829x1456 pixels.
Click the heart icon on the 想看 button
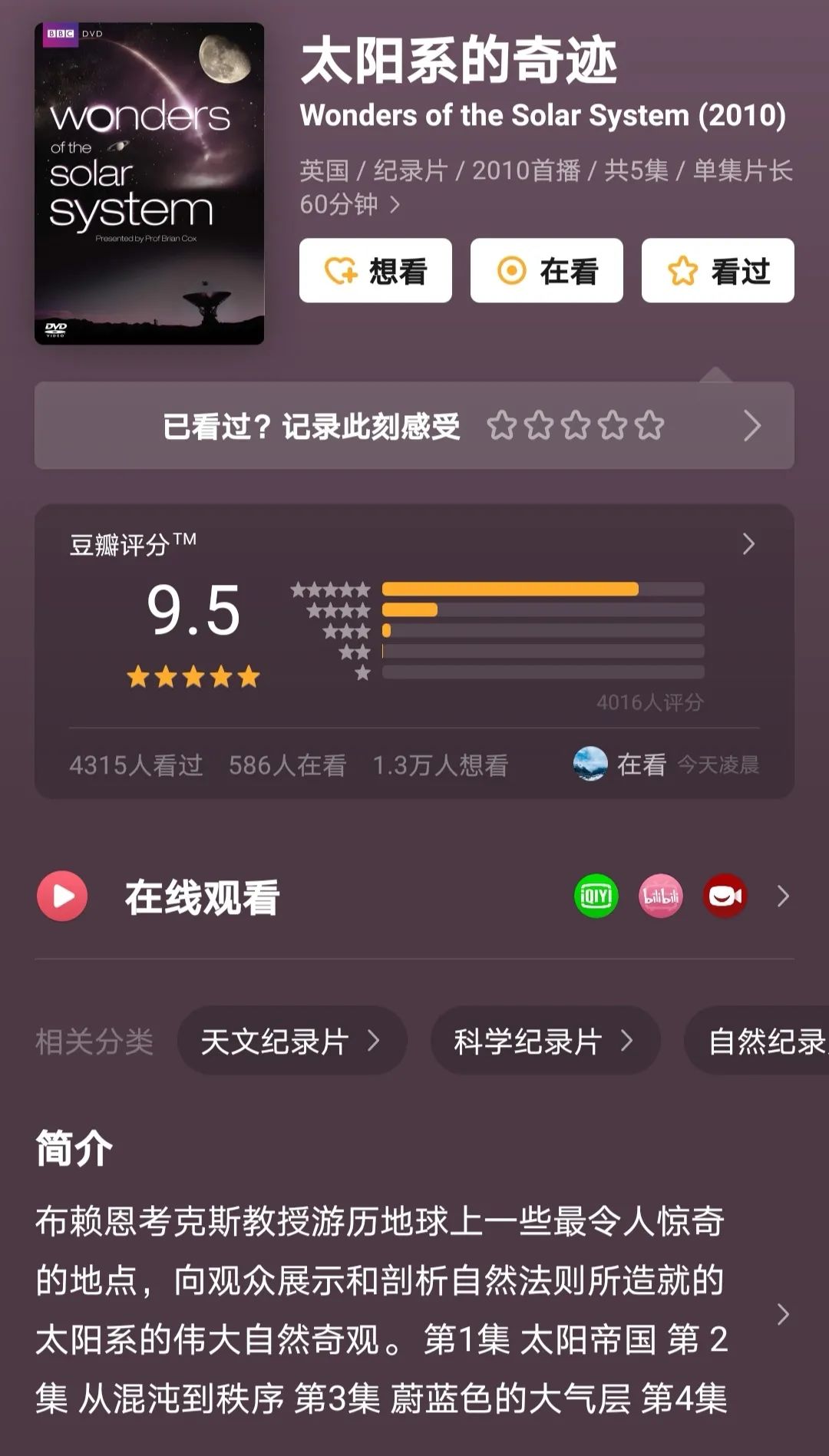(341, 270)
